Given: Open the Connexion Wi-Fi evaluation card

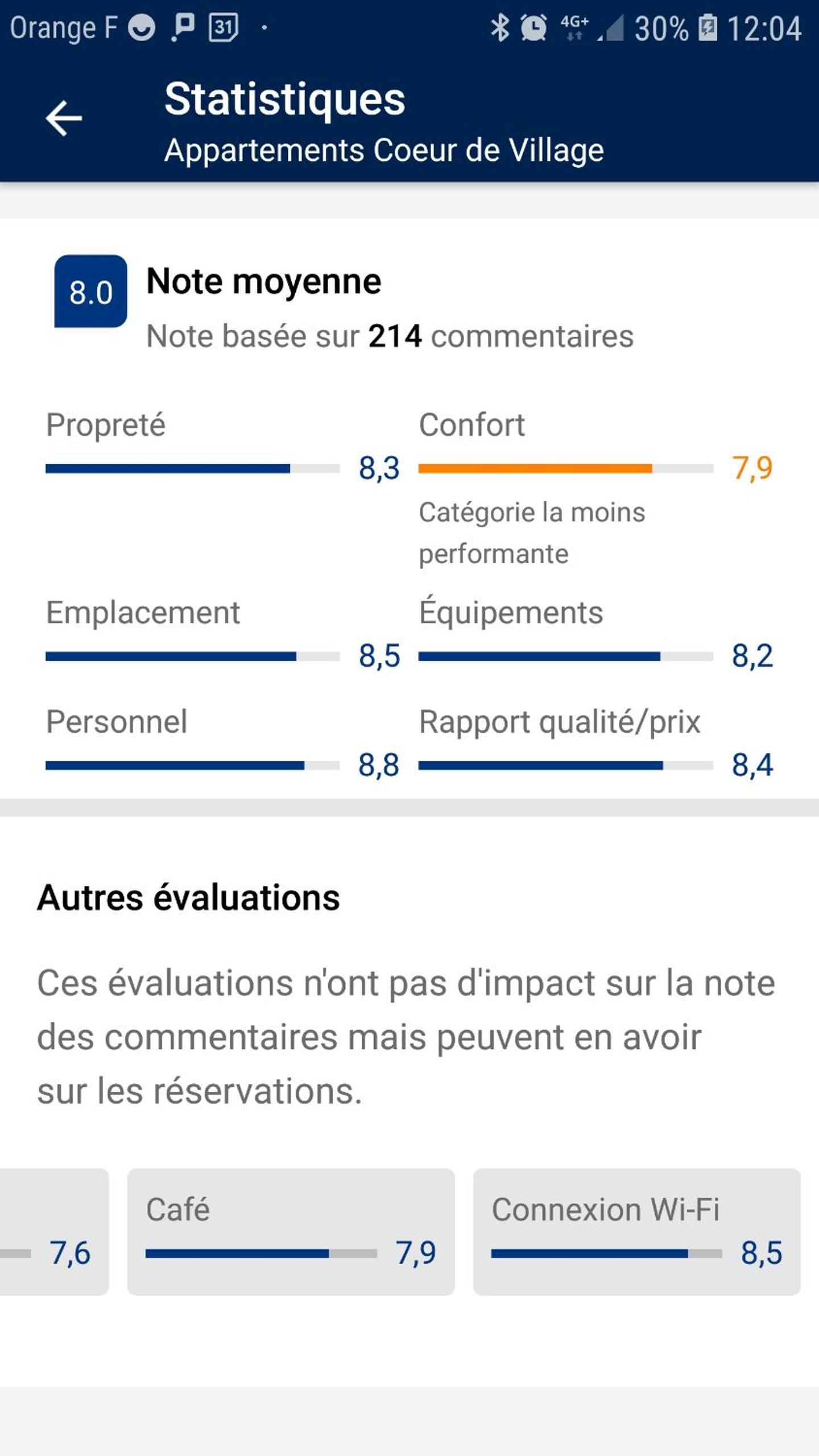Looking at the screenshot, I should coord(636,1231).
